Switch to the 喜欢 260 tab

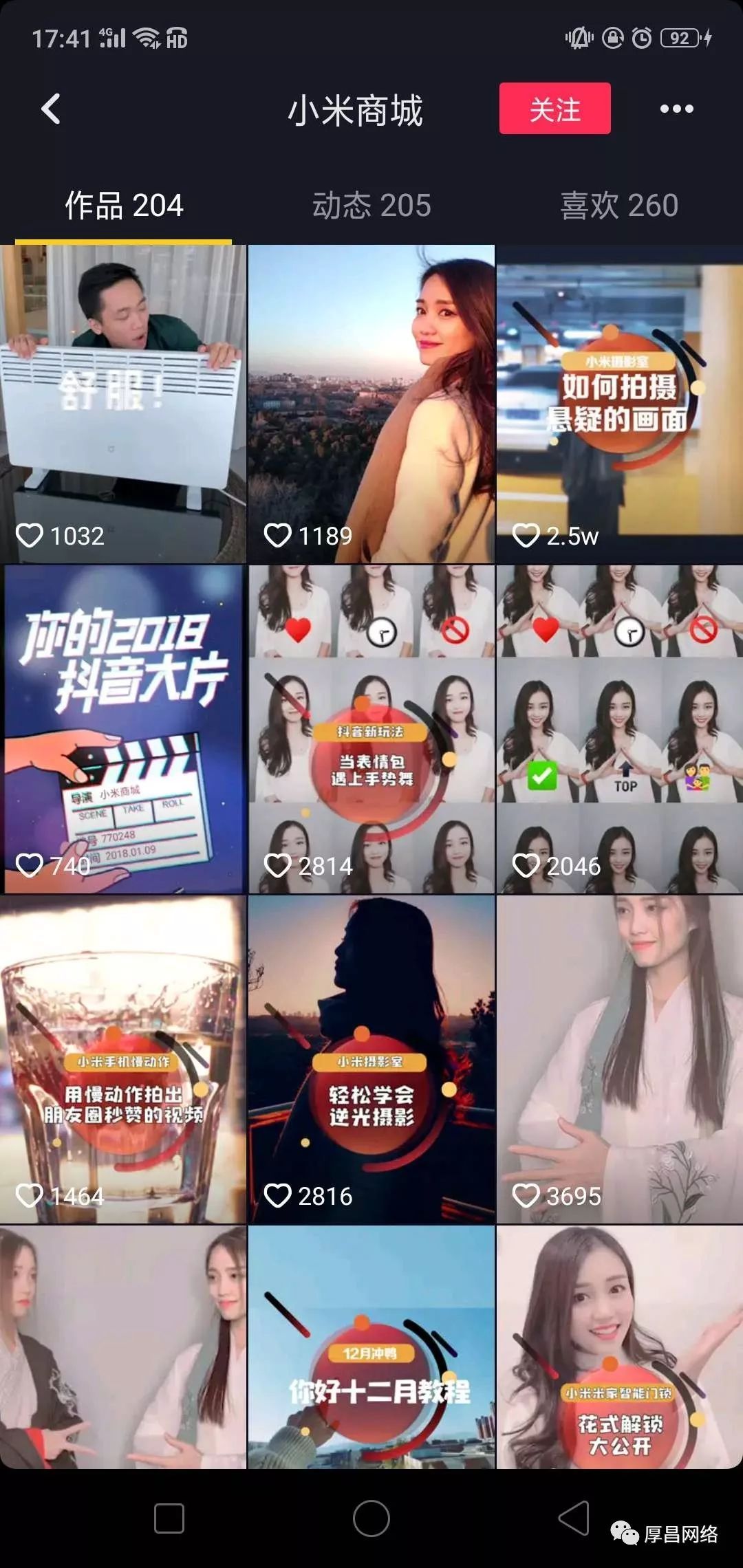[x=619, y=206]
